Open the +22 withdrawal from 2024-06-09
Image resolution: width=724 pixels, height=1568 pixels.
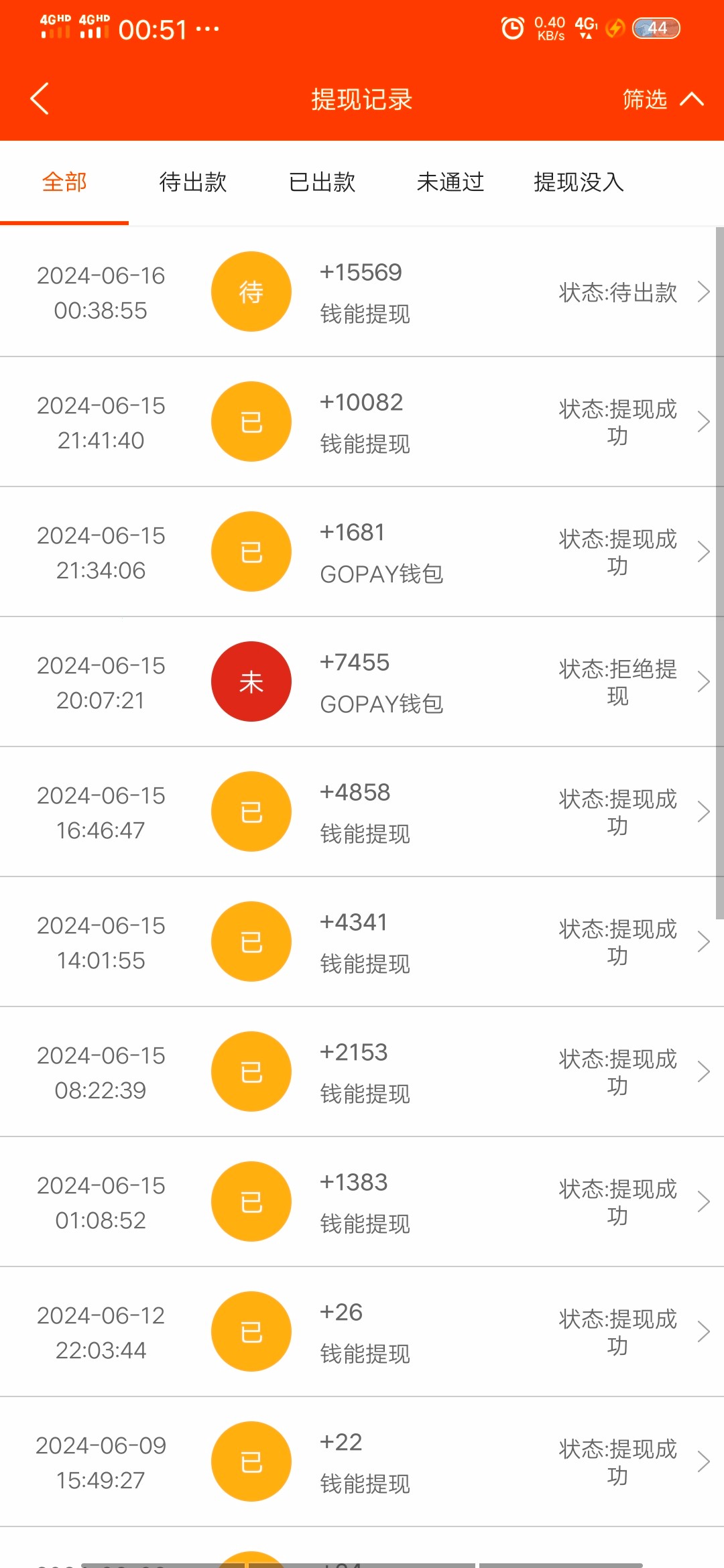pos(362,1462)
